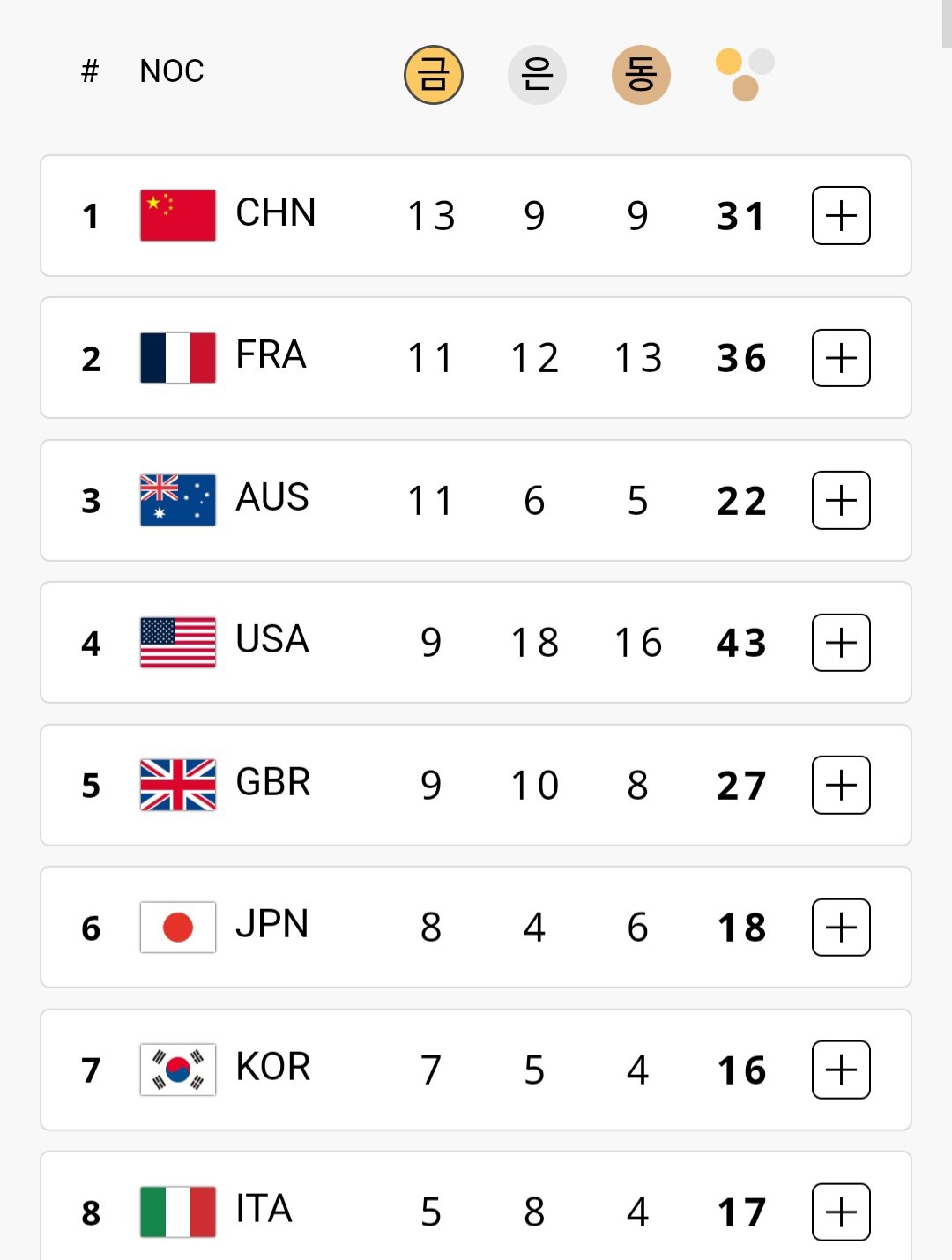Expand the USA medal row
The height and width of the screenshot is (1260, 952).
(x=841, y=643)
